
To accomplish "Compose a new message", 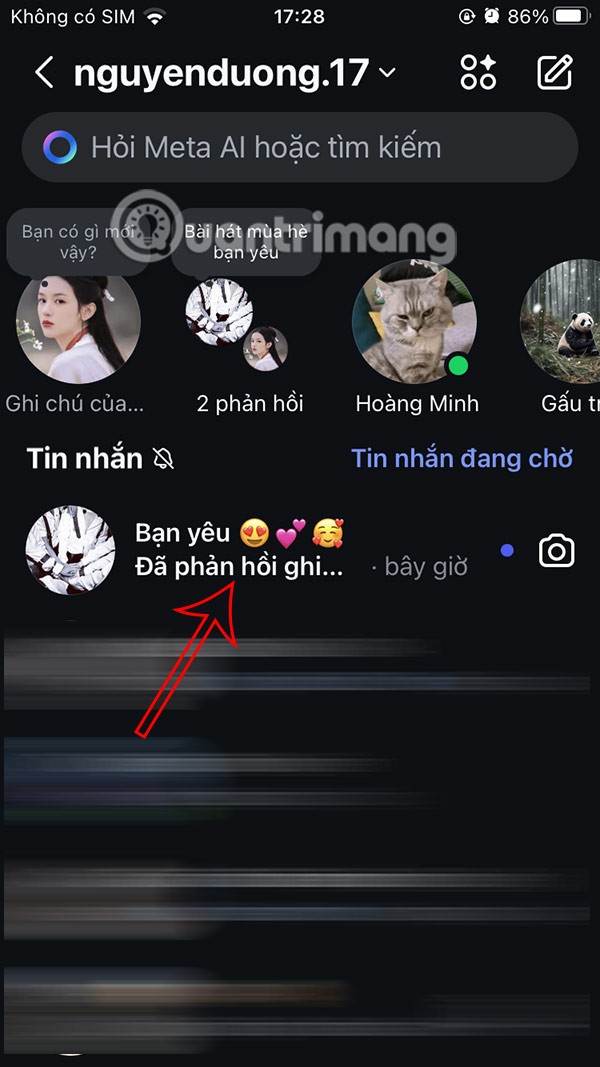I will (555, 73).
